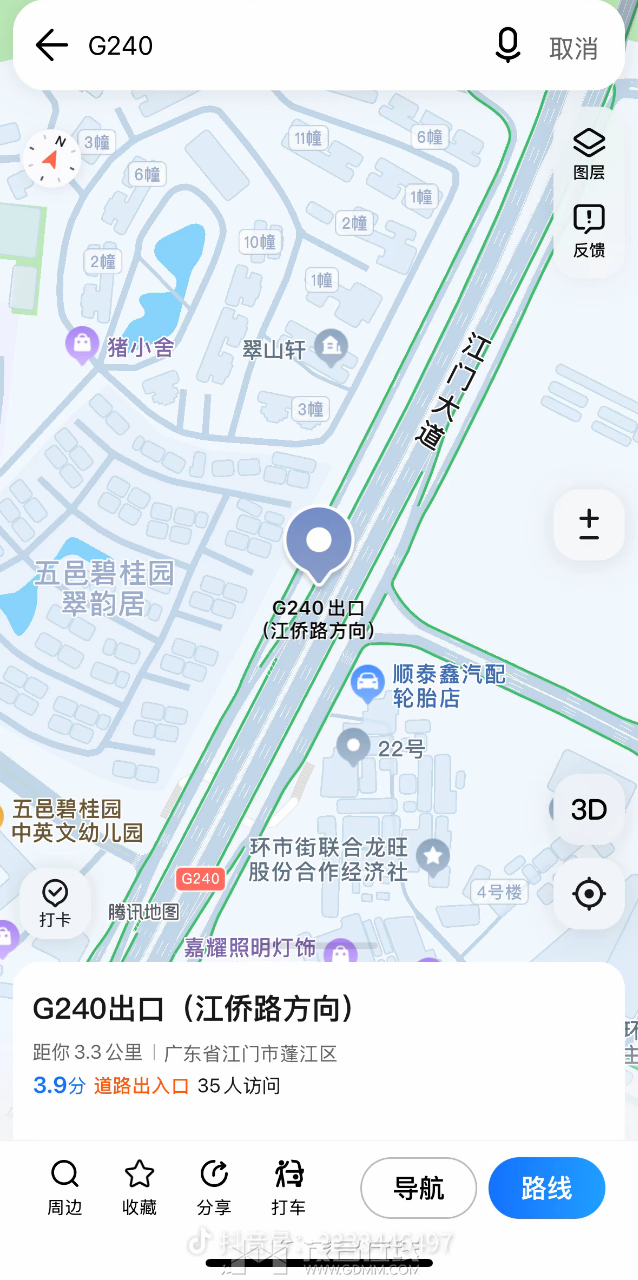This screenshot has height=1280, width=638.
Task: Start voice search with microphone
Action: [508, 46]
